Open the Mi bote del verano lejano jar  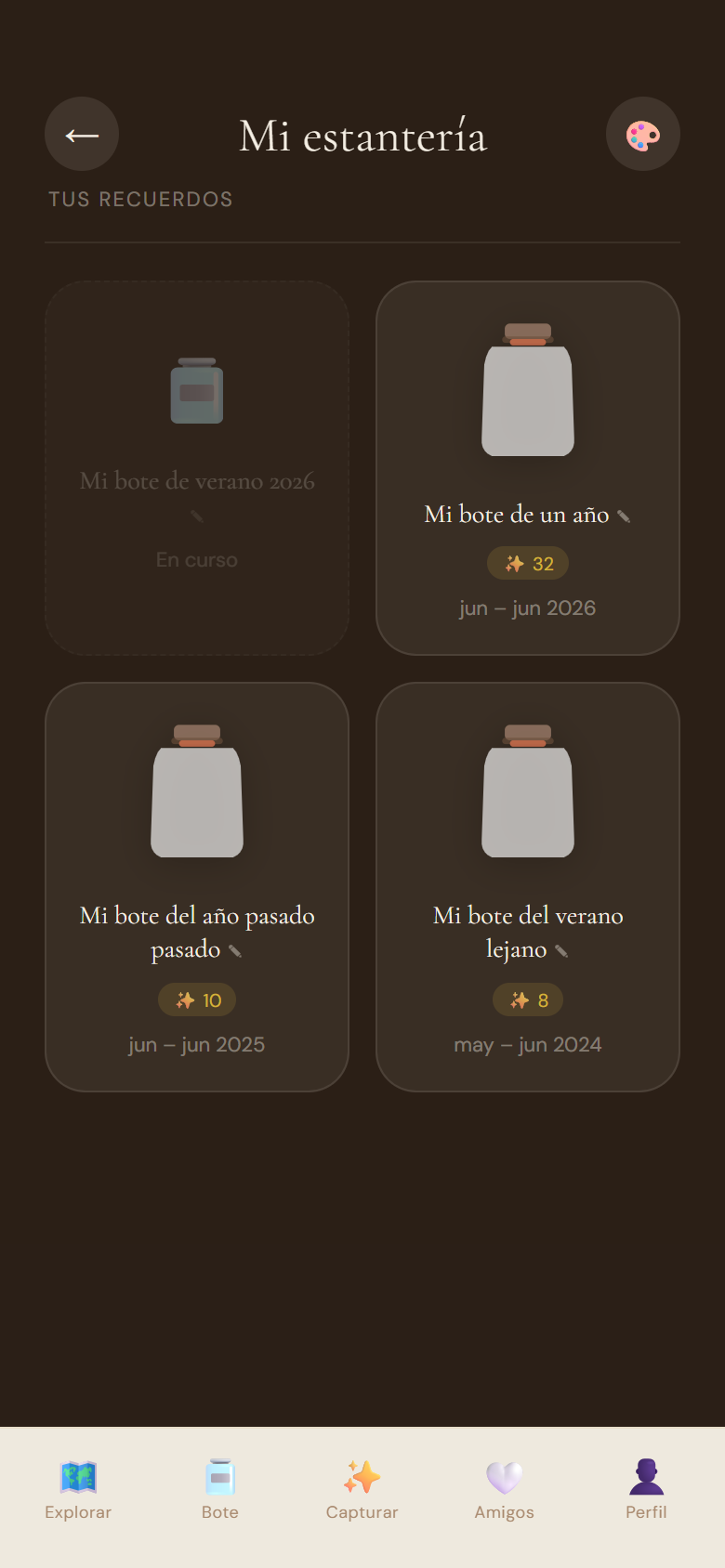pyautogui.click(x=528, y=887)
